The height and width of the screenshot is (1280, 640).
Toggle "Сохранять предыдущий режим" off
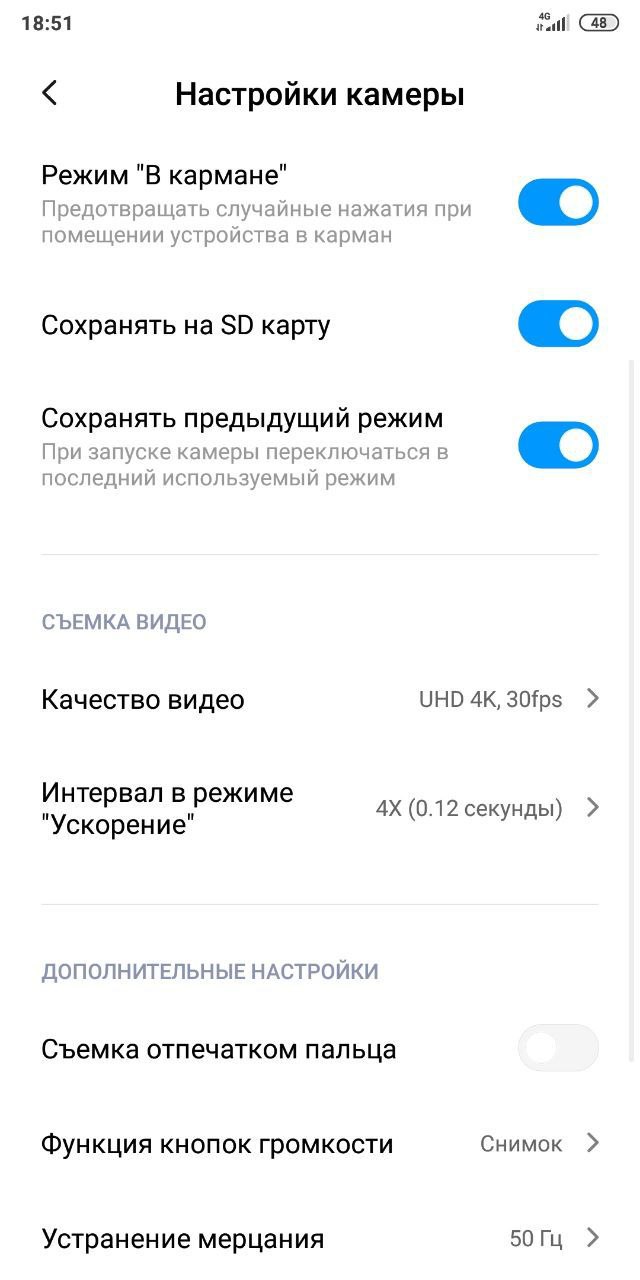pos(558,445)
